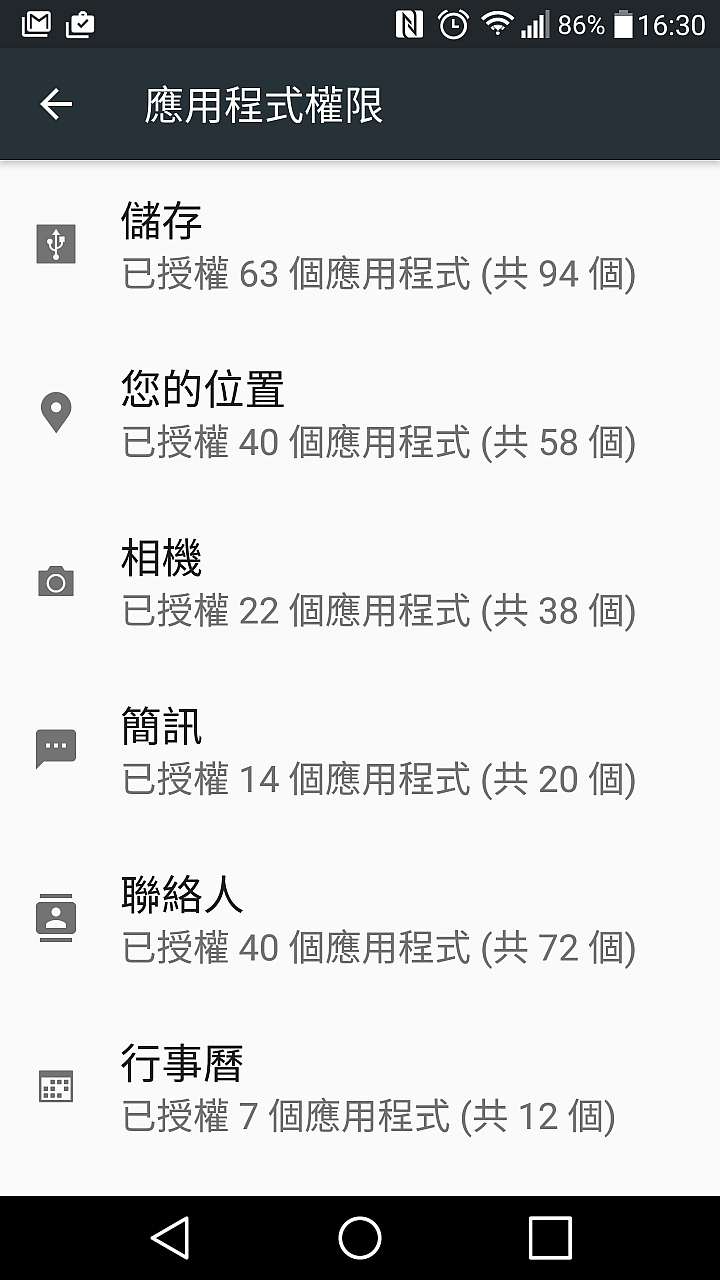The image size is (720, 1280).
Task: Open recent apps from navigation bar
Action: pos(550,1238)
